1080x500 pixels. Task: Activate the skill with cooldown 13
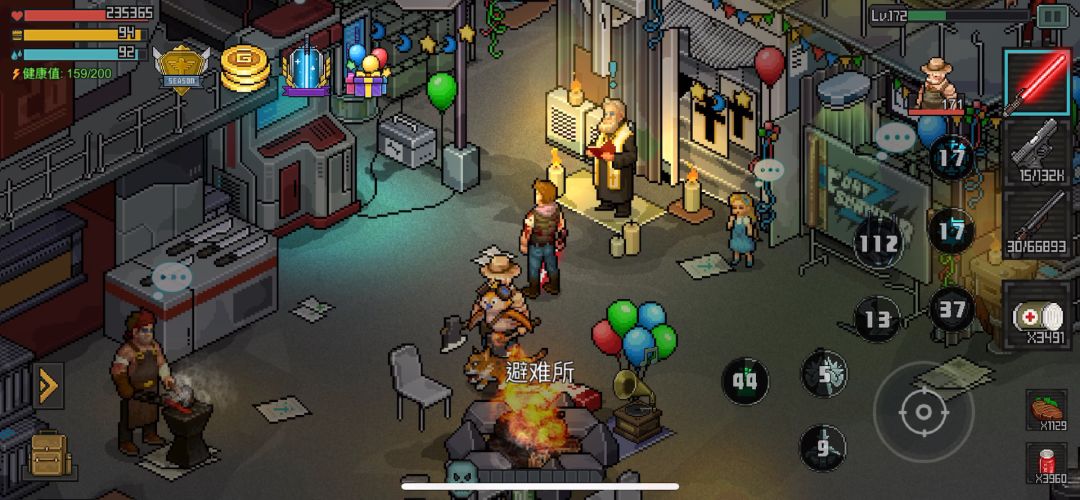[x=877, y=320]
